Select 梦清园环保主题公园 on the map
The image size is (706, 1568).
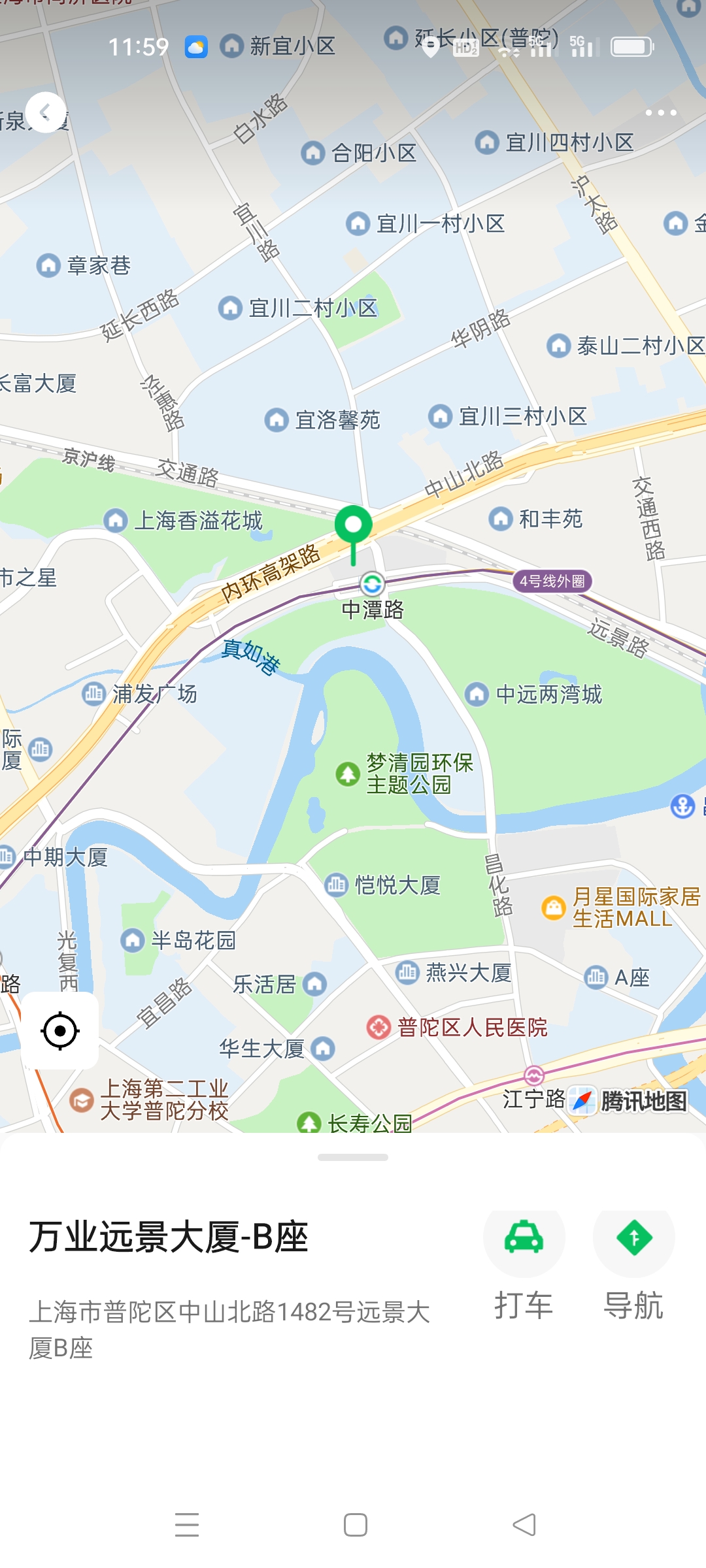click(405, 774)
